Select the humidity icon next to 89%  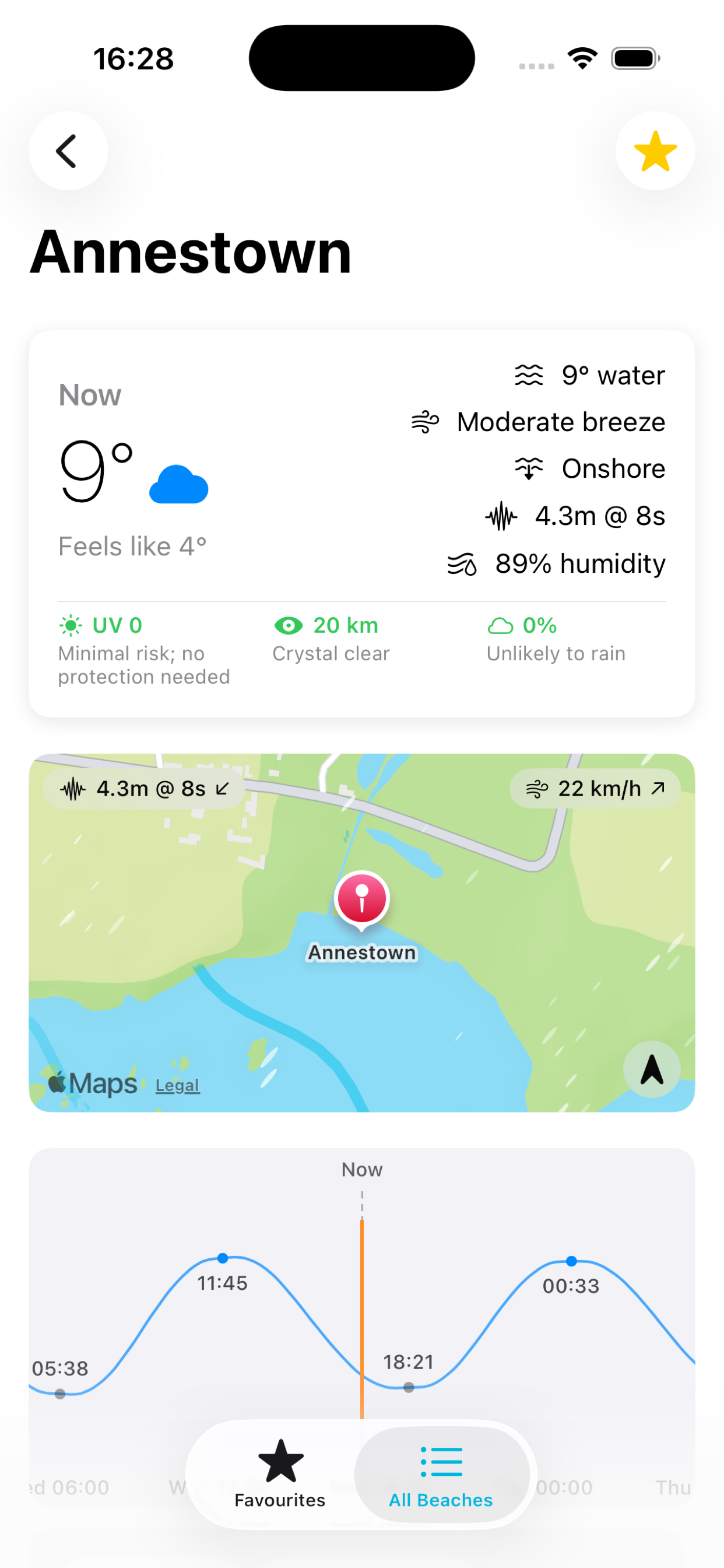pos(462,563)
